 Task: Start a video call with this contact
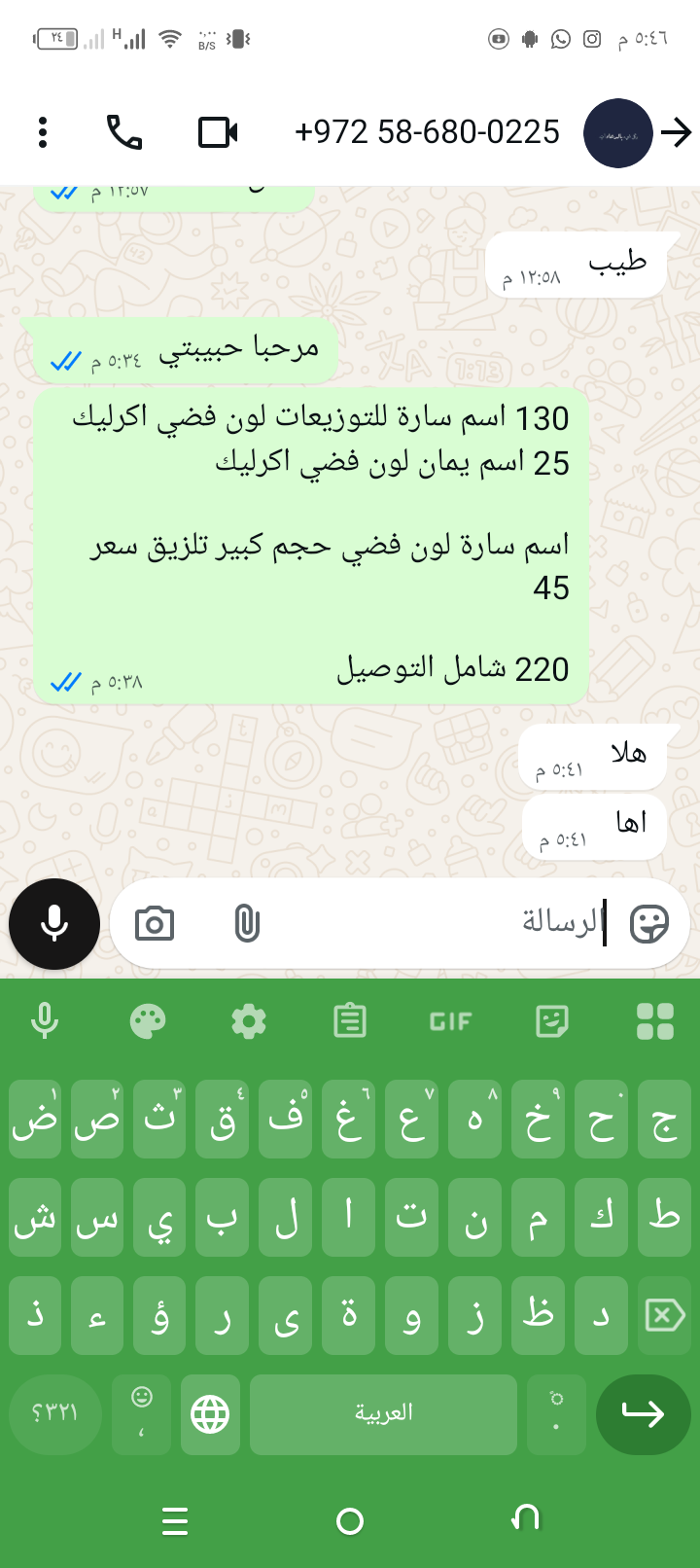tap(218, 132)
